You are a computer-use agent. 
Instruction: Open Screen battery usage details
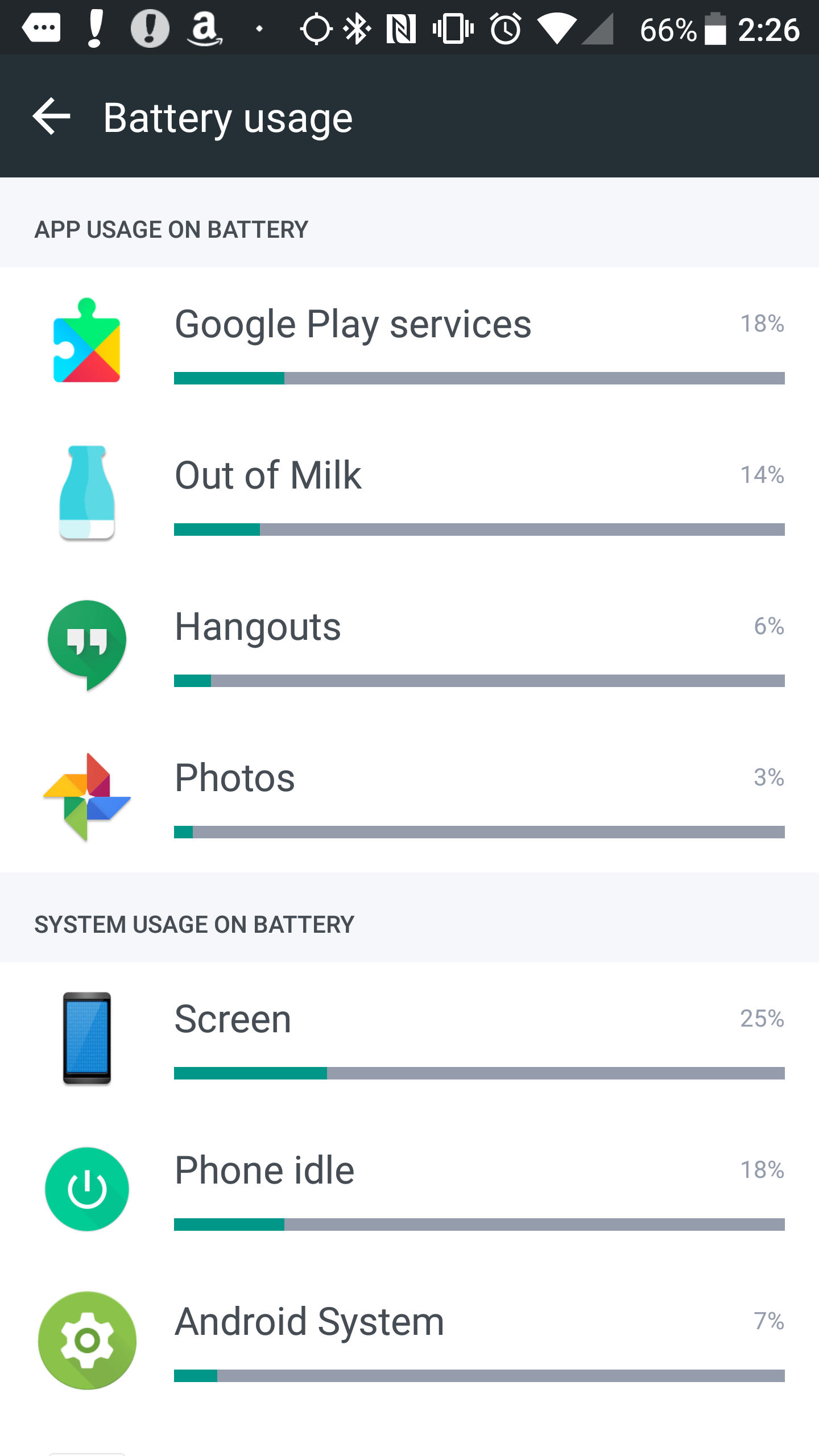click(409, 1038)
